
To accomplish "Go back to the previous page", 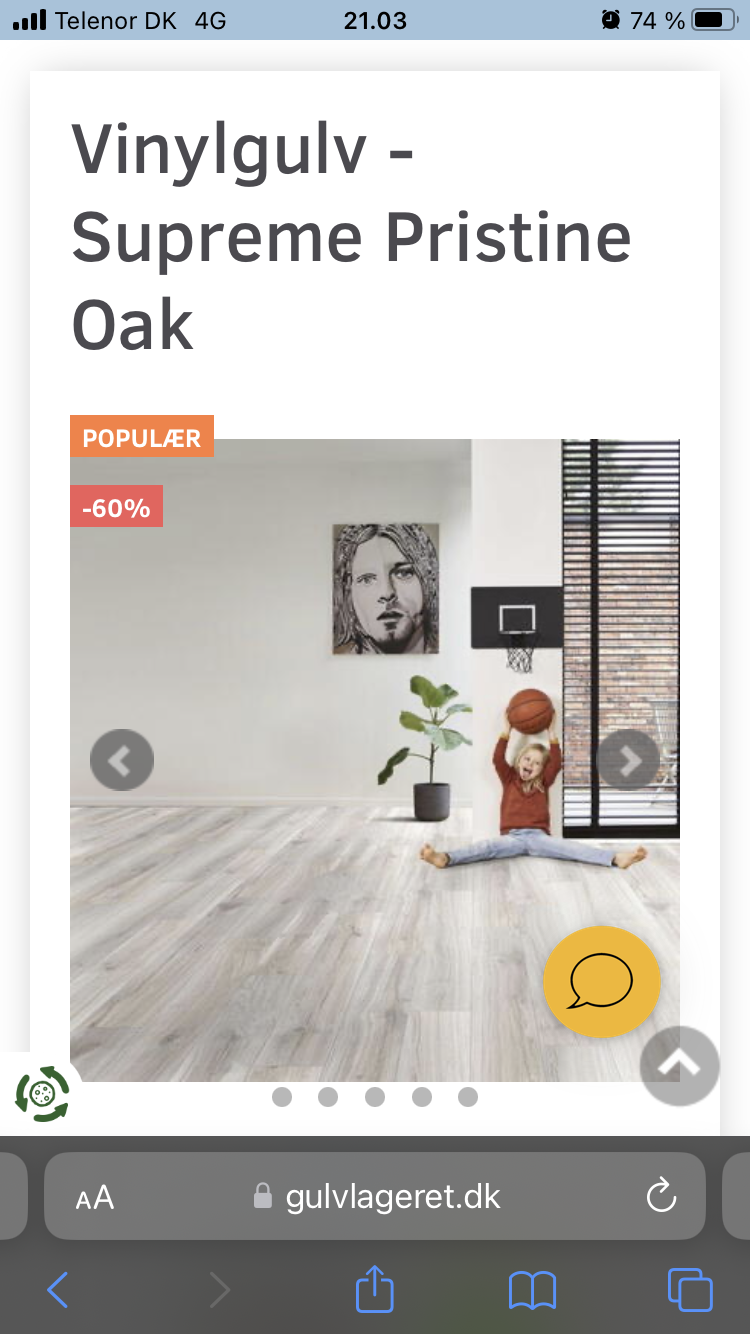I will pos(58,1290).
